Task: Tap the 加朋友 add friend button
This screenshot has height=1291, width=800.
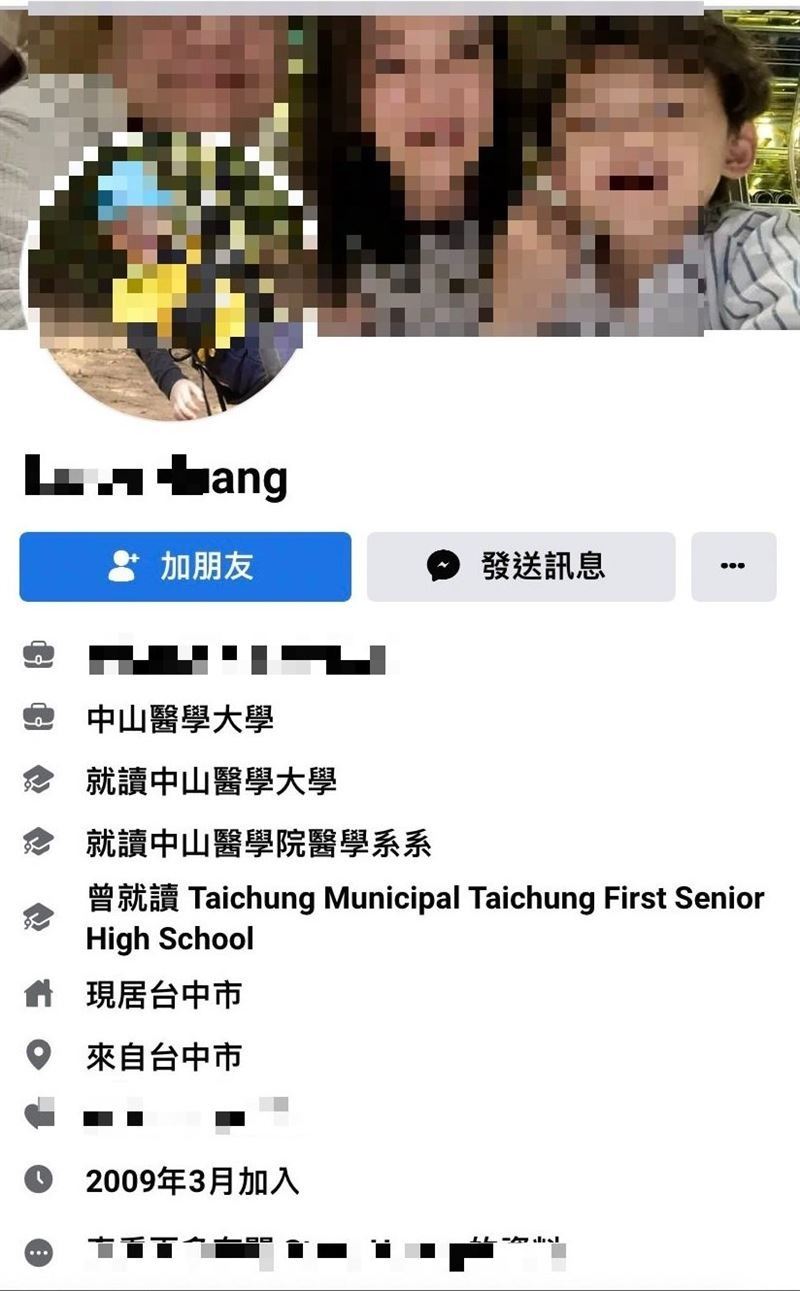Action: (185, 567)
